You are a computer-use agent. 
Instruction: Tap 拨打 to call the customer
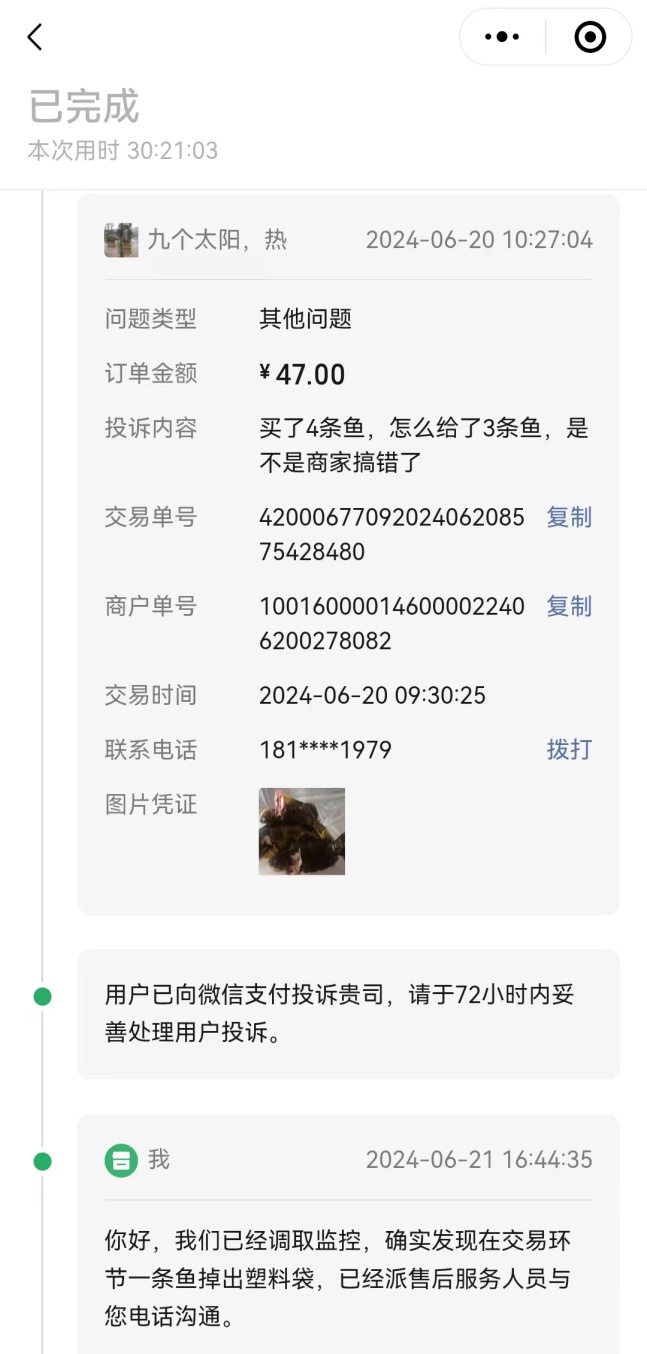tap(569, 749)
